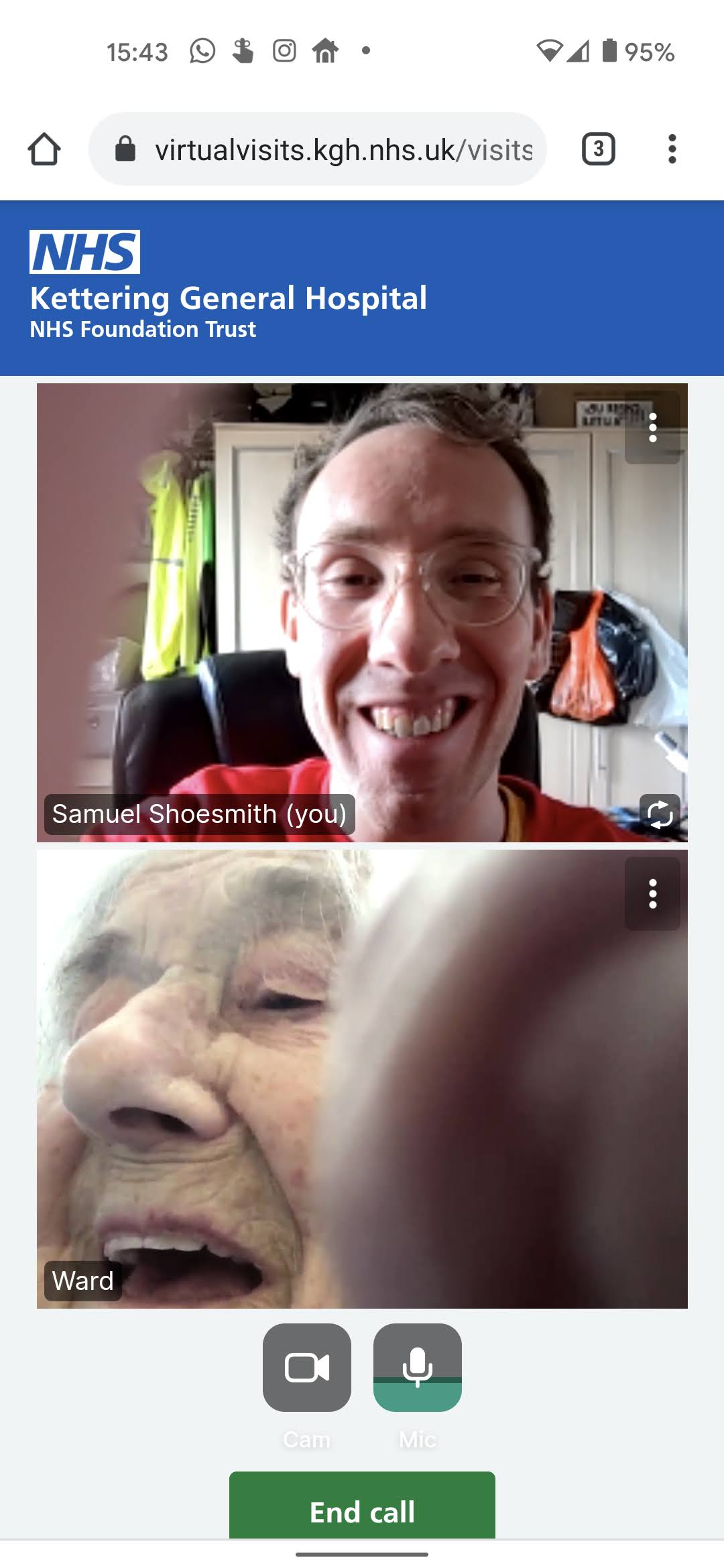The height and width of the screenshot is (1568, 724).
Task: Toggle the Cam button off
Action: click(x=307, y=1368)
